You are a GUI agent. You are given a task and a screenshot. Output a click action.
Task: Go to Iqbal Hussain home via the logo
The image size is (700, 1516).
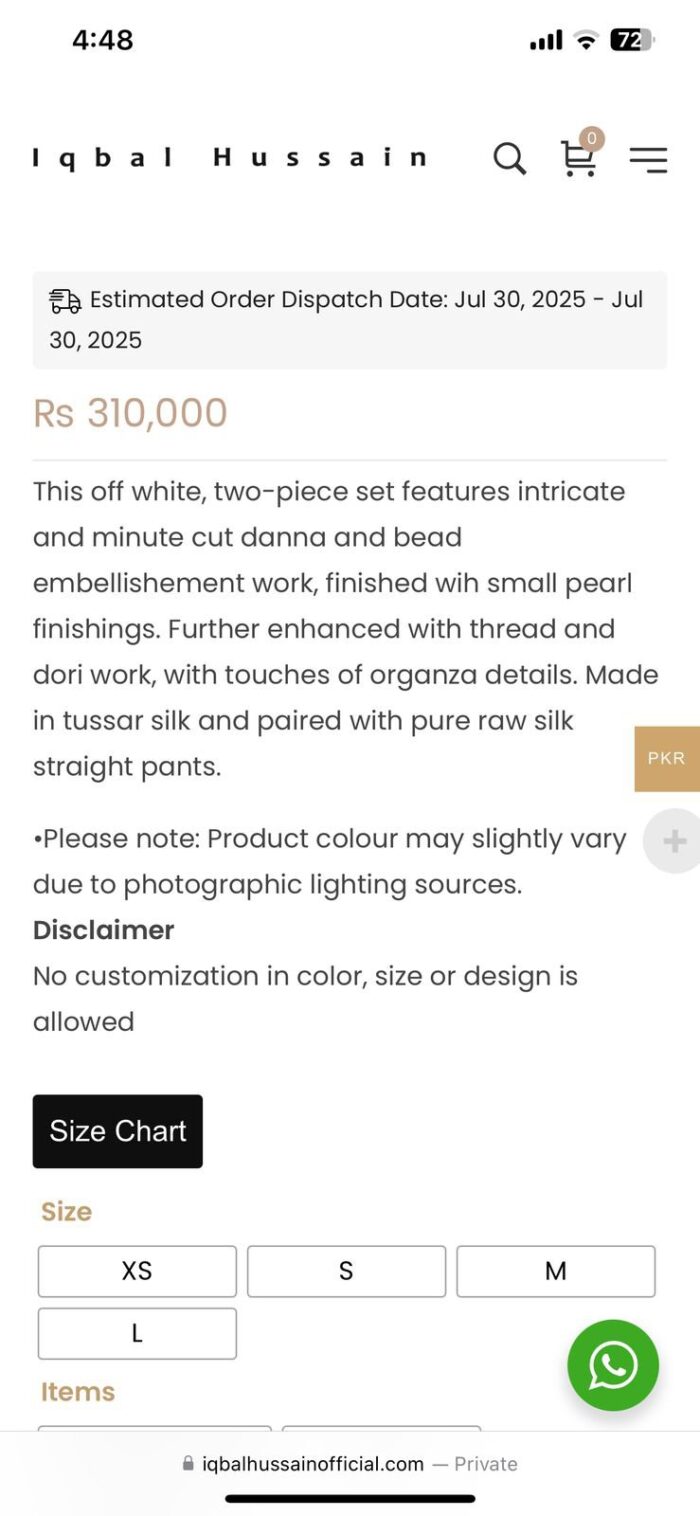point(230,158)
